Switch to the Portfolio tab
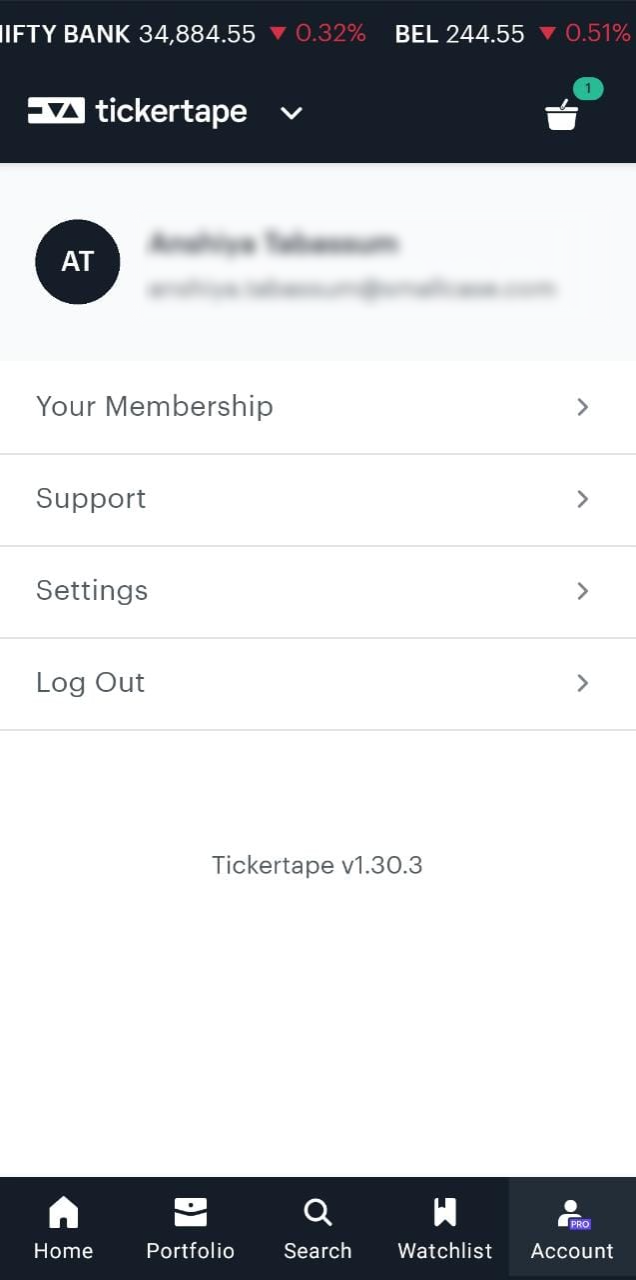The image size is (636, 1280). 190,1229
